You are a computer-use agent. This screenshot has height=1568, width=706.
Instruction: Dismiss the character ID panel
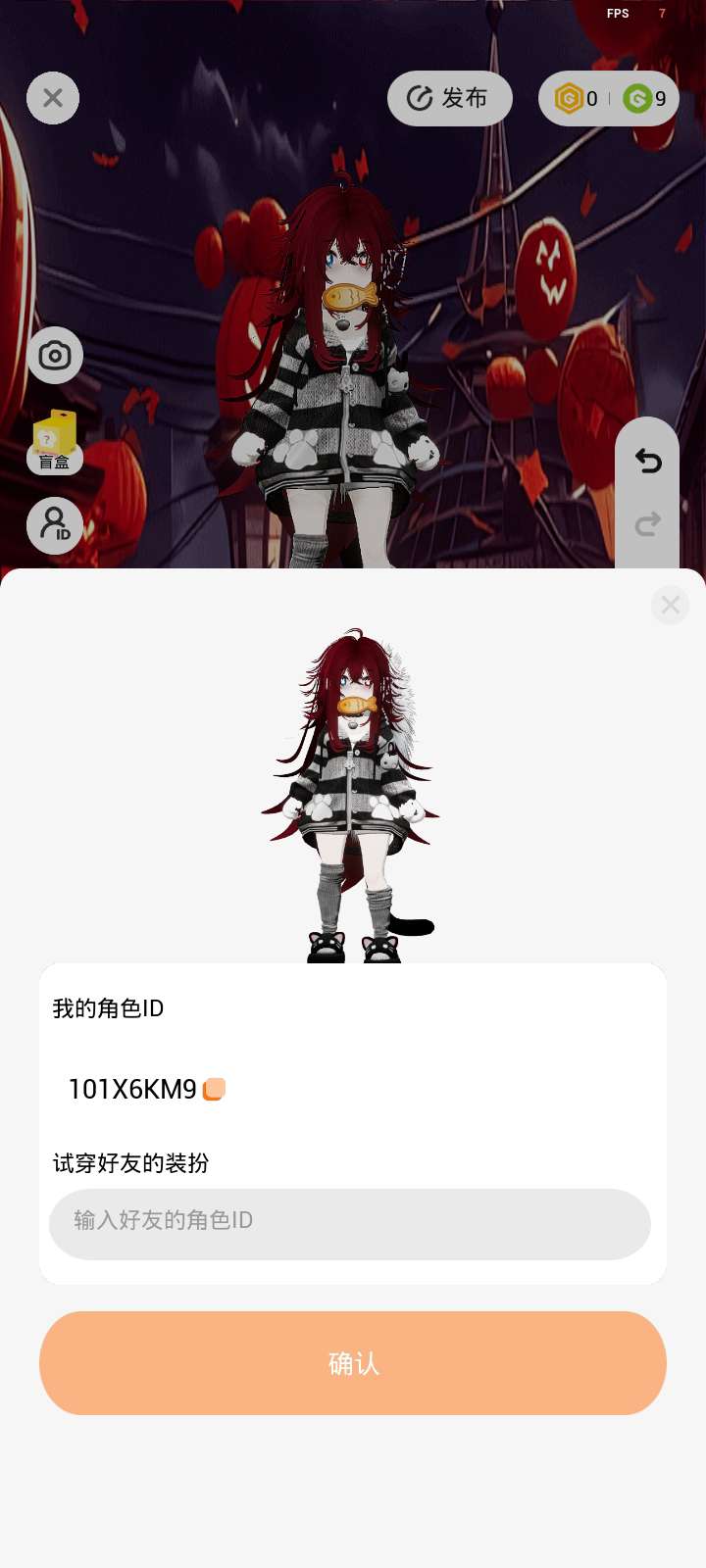pos(671,605)
